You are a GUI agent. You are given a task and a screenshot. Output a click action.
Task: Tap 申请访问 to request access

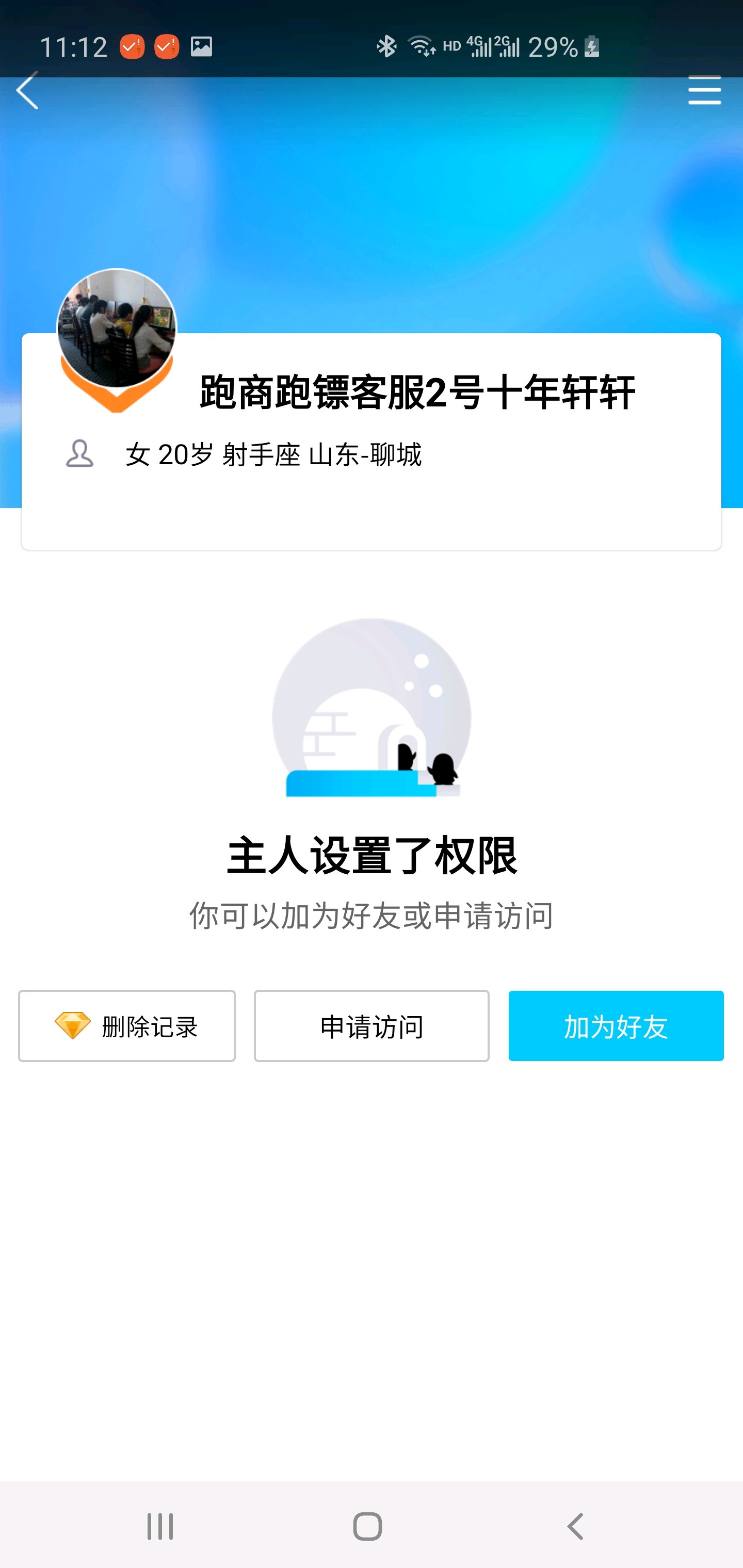372,1026
